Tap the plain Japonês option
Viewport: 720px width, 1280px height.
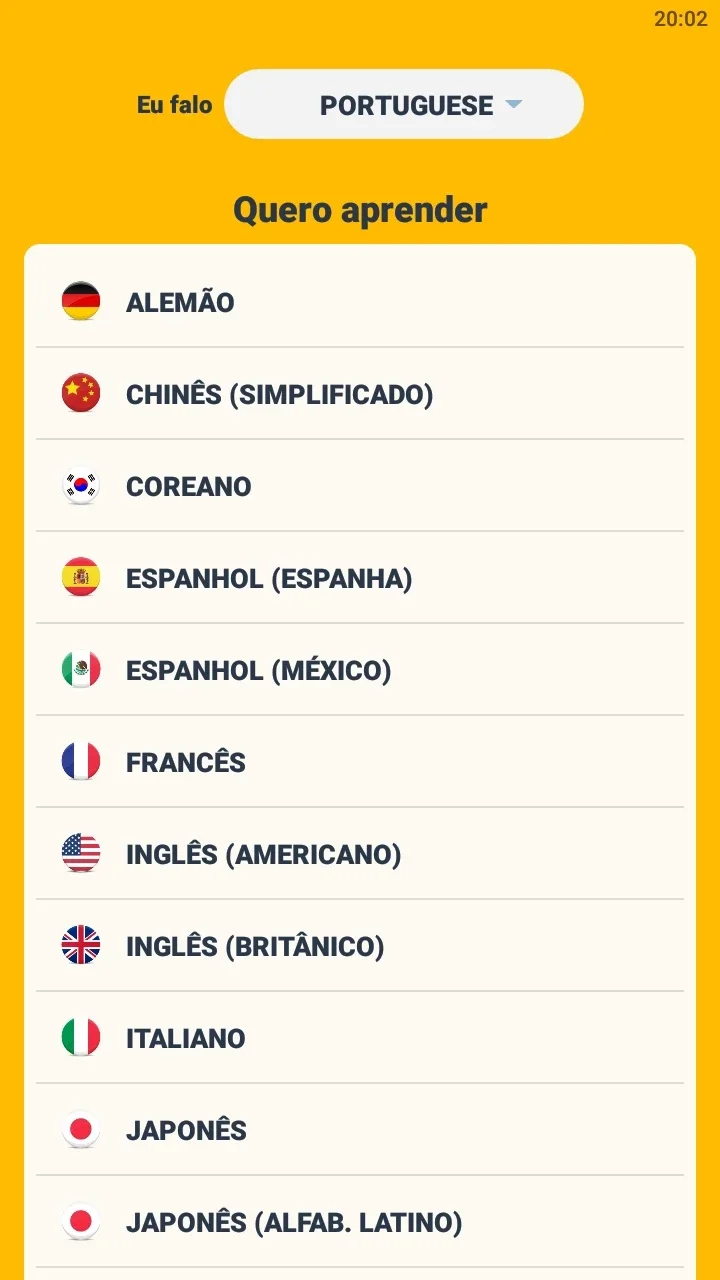pyautogui.click(x=360, y=1130)
